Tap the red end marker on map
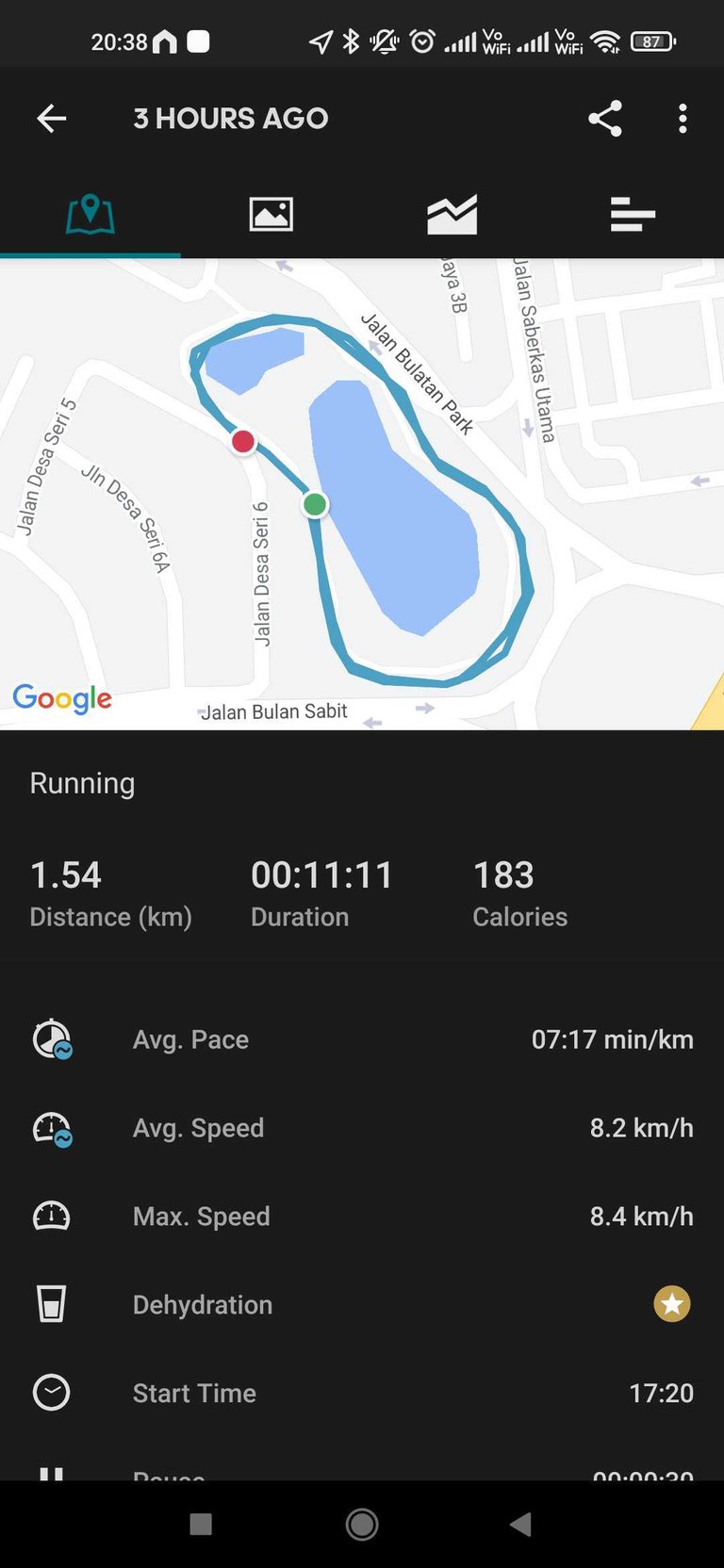Viewport: 724px width, 1568px height. 243,441
